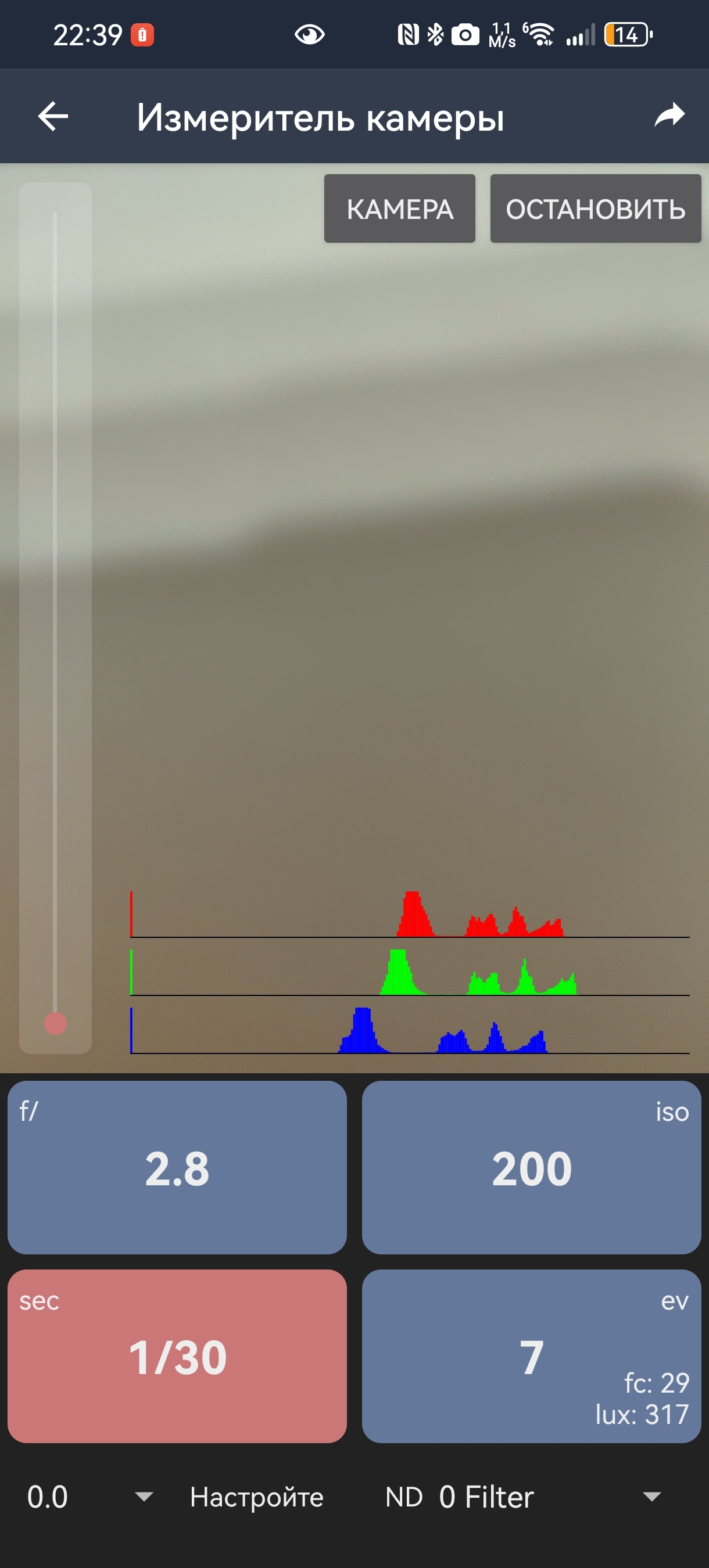Tap the vertical zoom slider handle
The image size is (709, 1568).
pyautogui.click(x=55, y=1023)
